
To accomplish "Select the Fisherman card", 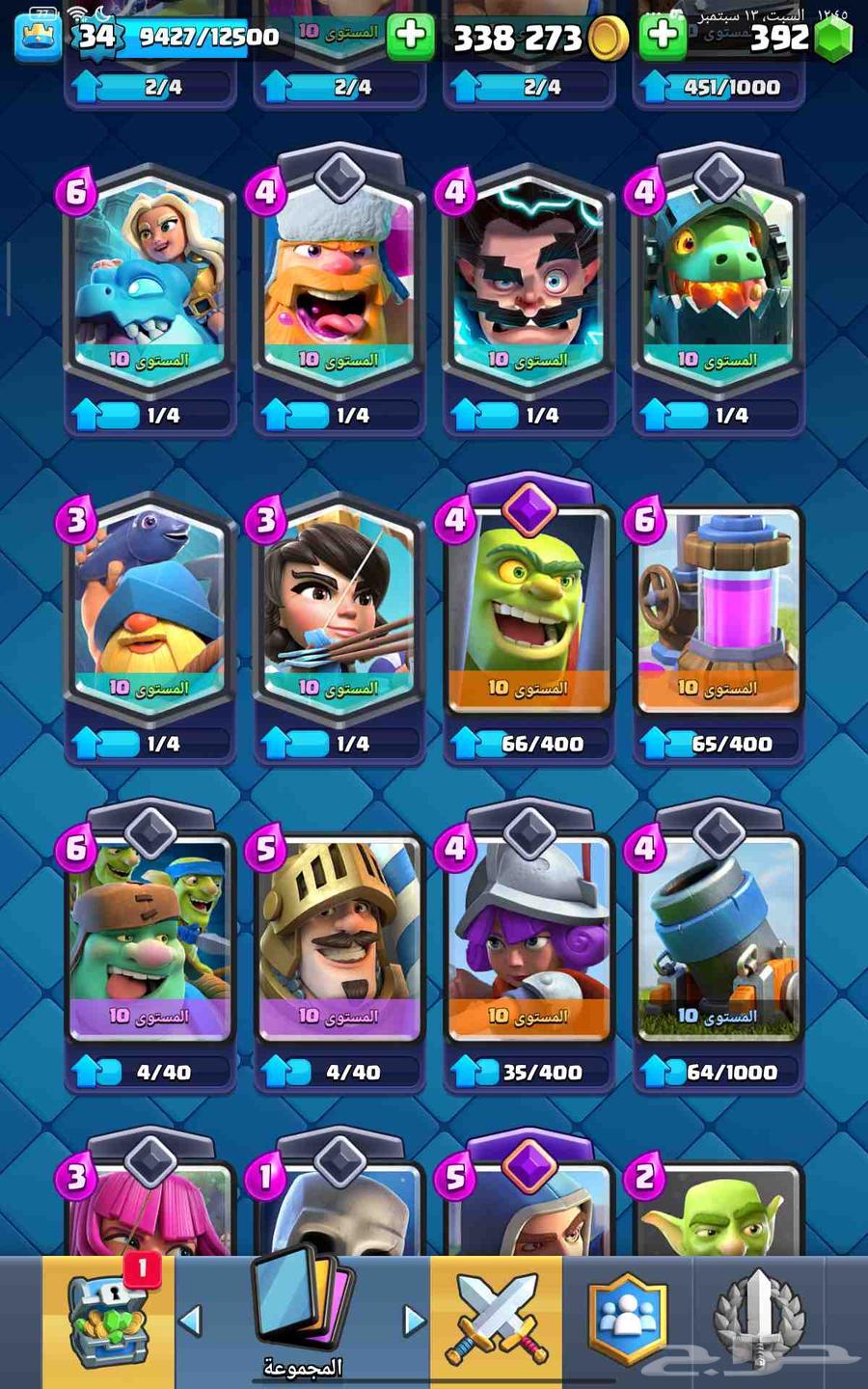I will 149,608.
